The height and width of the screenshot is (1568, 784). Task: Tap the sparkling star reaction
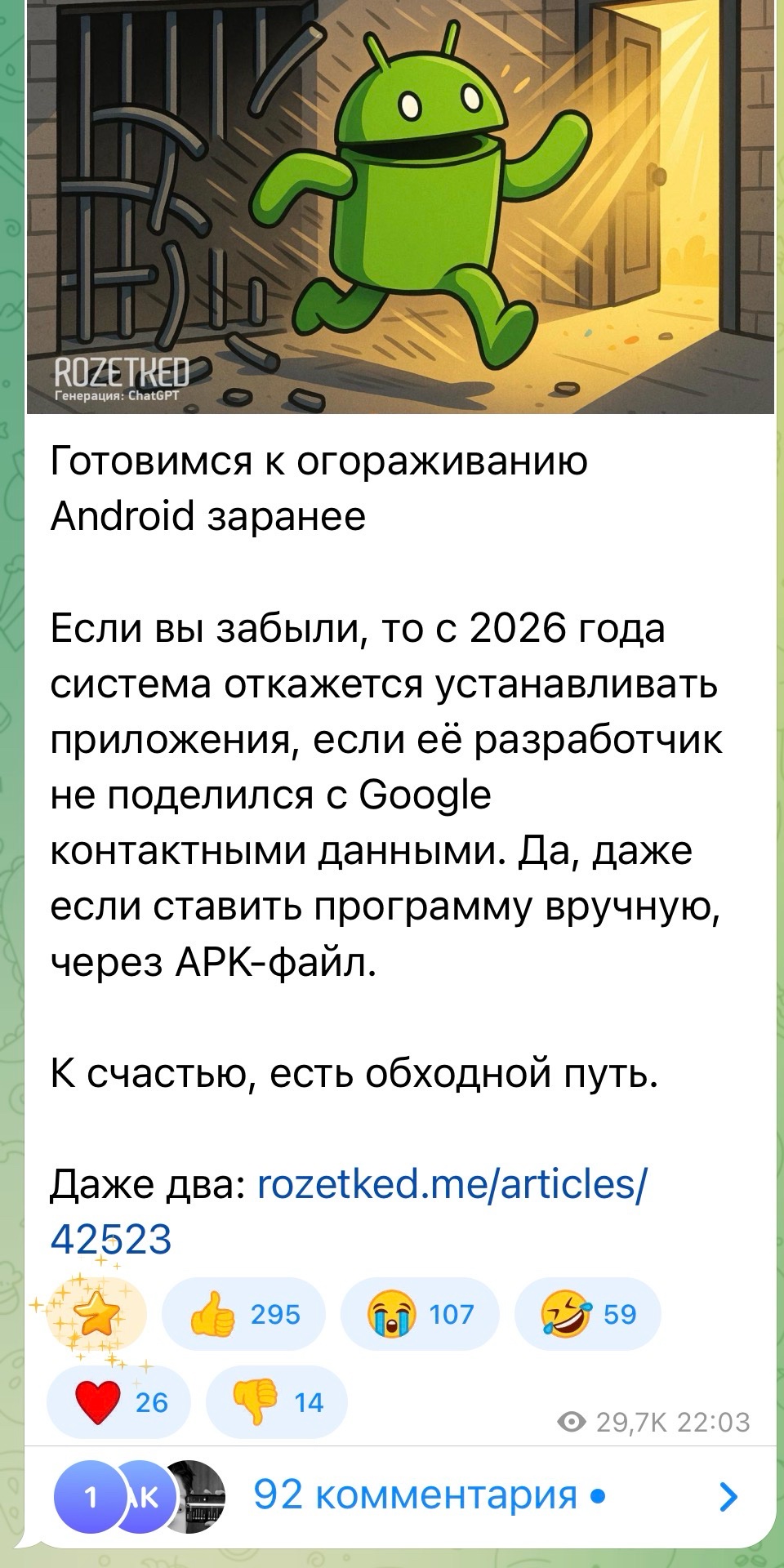click(97, 1314)
